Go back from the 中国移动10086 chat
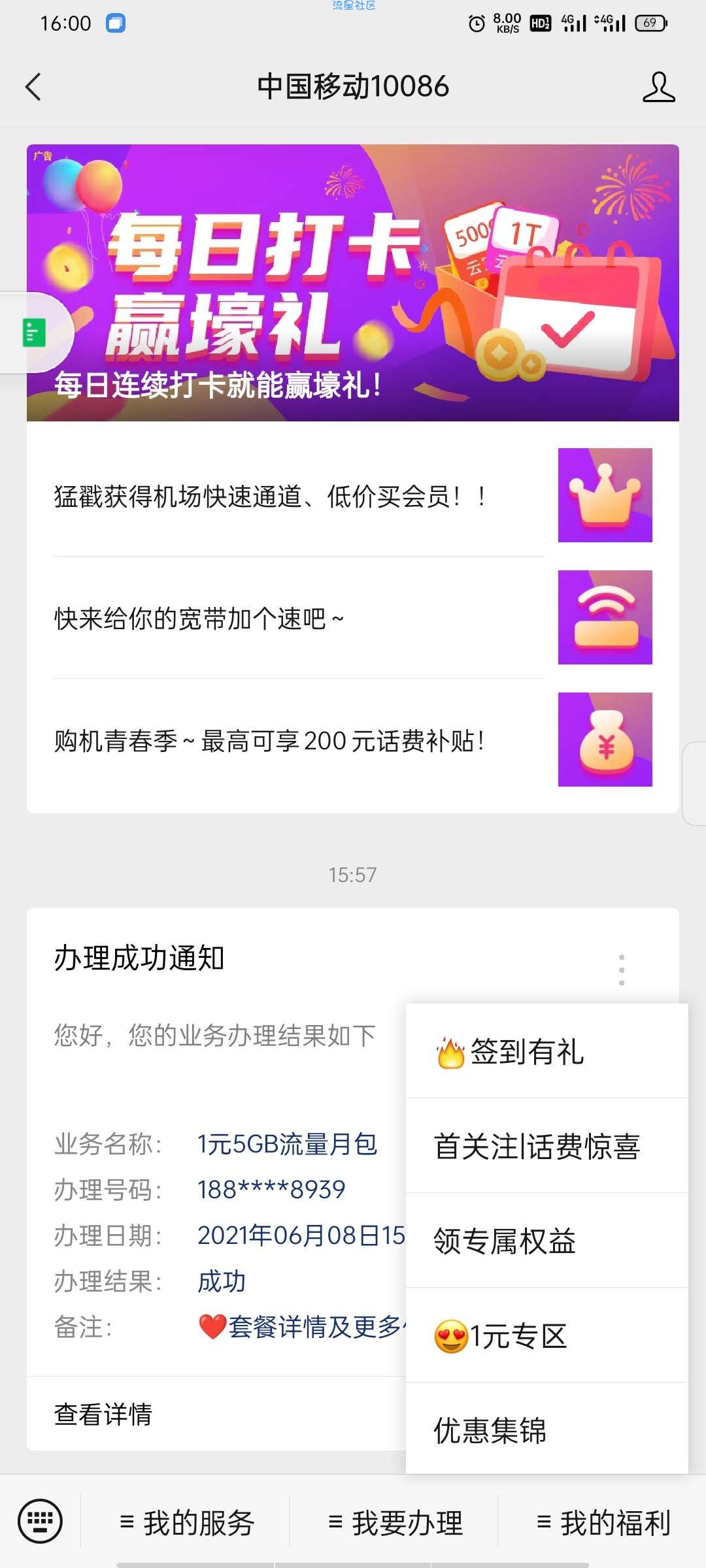 pyautogui.click(x=33, y=87)
